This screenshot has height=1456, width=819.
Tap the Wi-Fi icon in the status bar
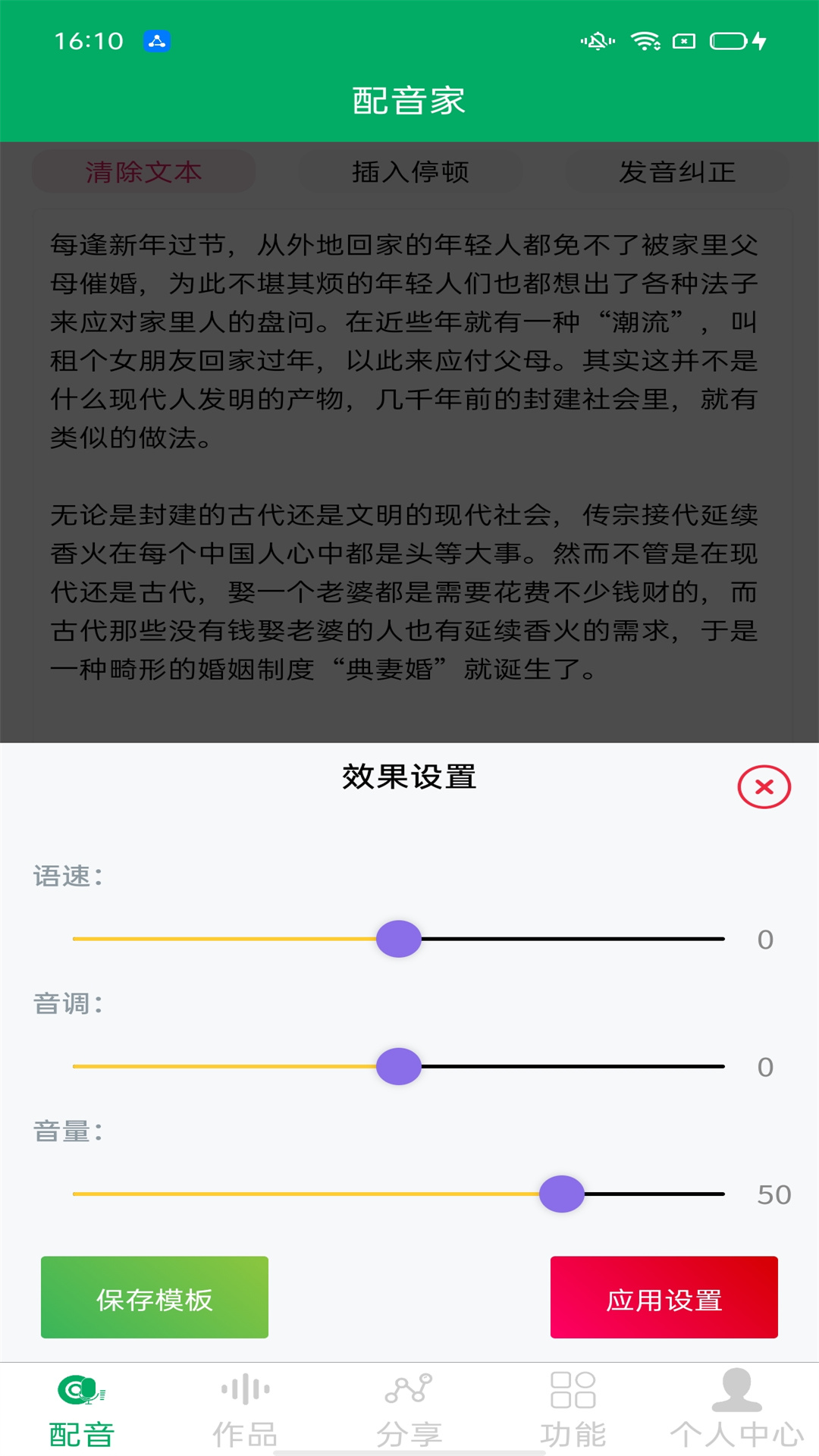click(x=645, y=43)
